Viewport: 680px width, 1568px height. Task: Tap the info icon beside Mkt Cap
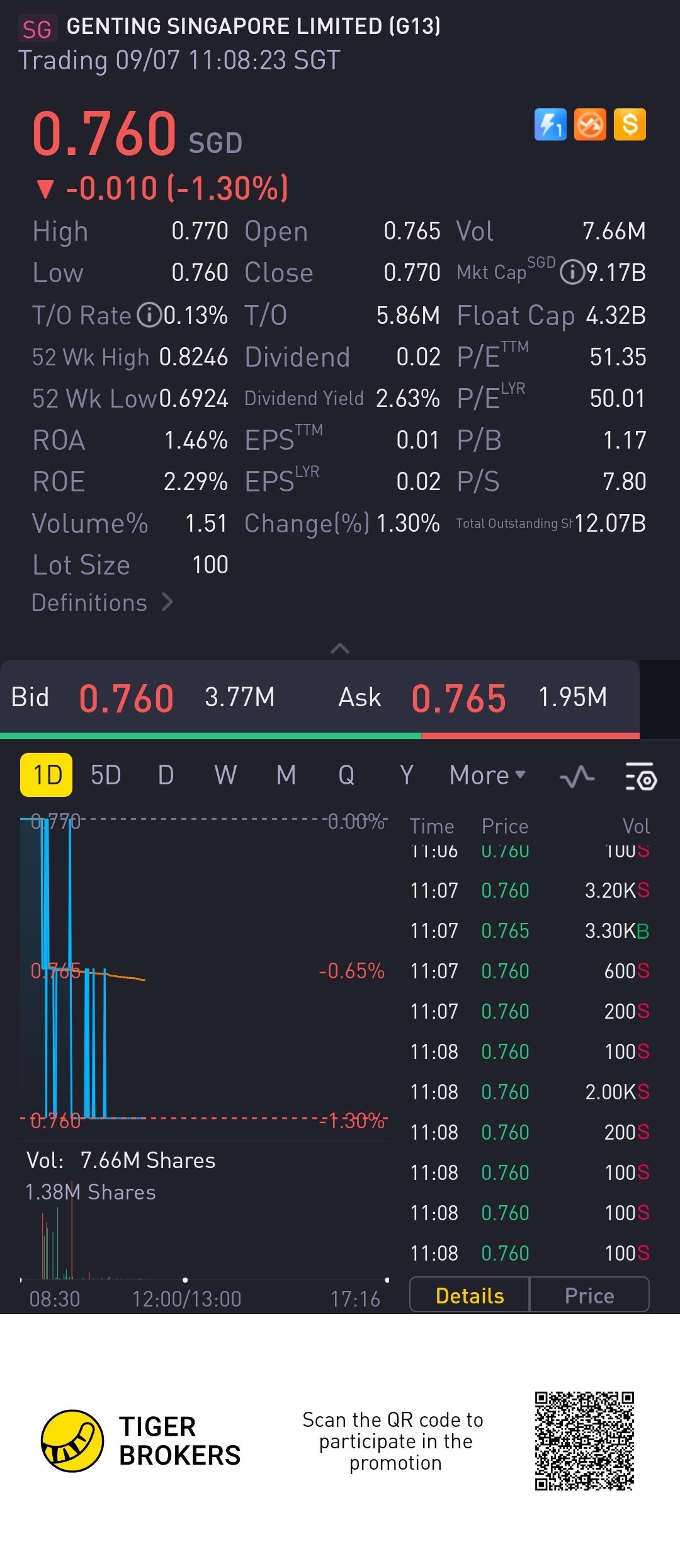click(572, 273)
